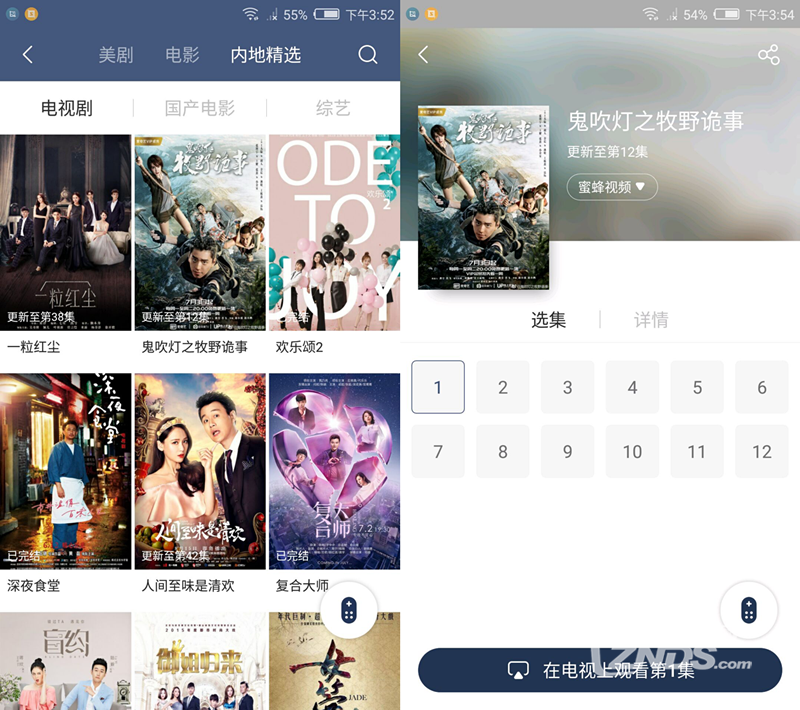Go back from the 内地精选 list page
The image size is (800, 710).
[28, 55]
